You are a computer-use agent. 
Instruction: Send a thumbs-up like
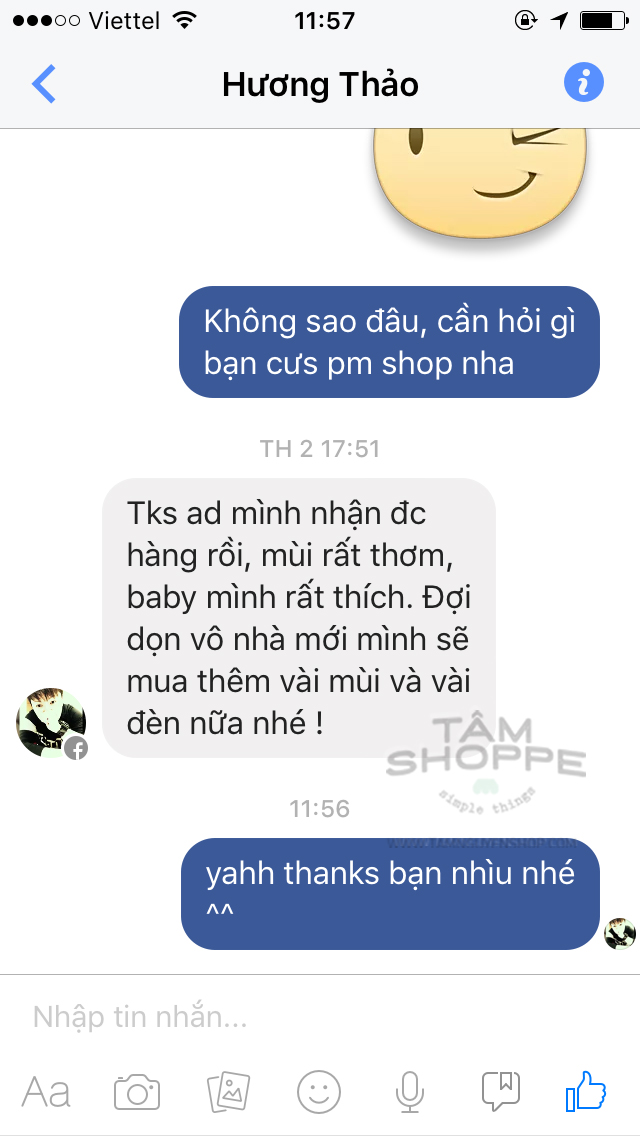coord(586,1091)
